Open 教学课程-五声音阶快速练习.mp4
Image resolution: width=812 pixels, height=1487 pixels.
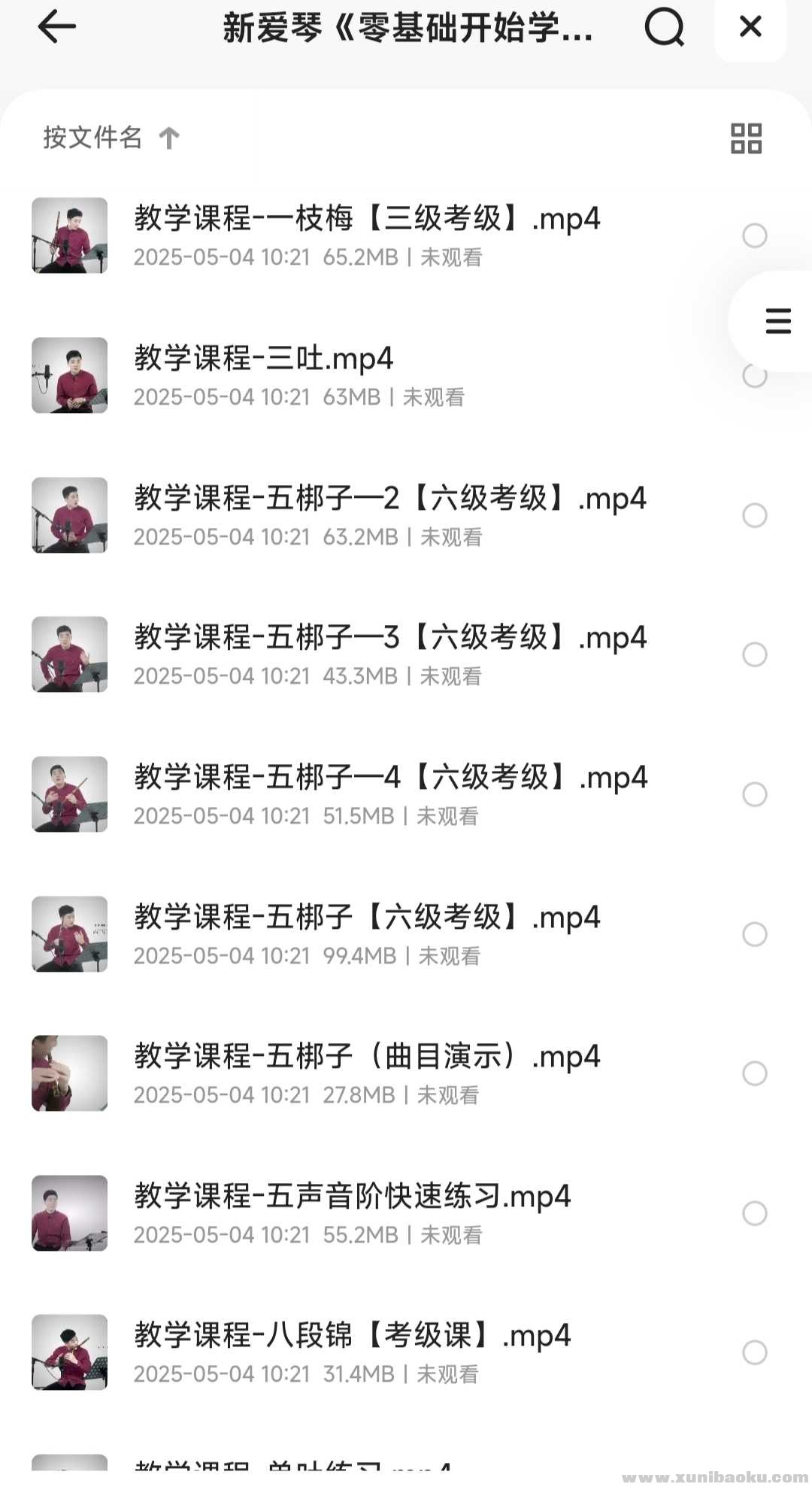click(352, 1197)
